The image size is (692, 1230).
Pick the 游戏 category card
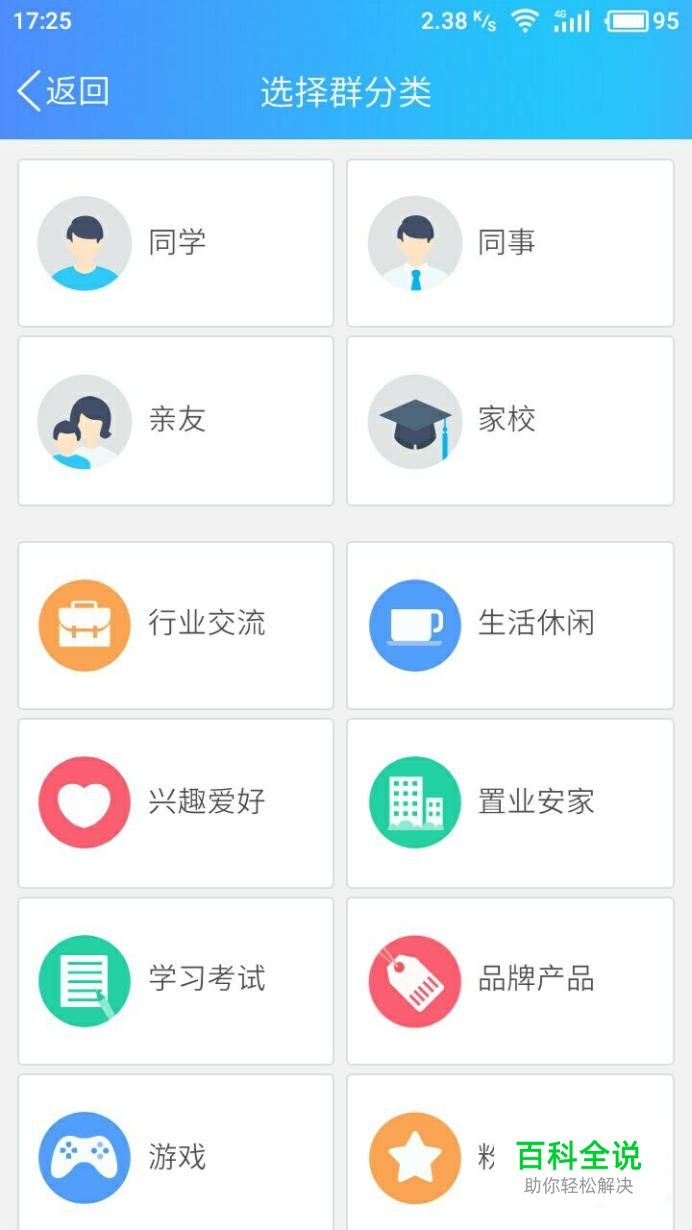(x=176, y=1153)
